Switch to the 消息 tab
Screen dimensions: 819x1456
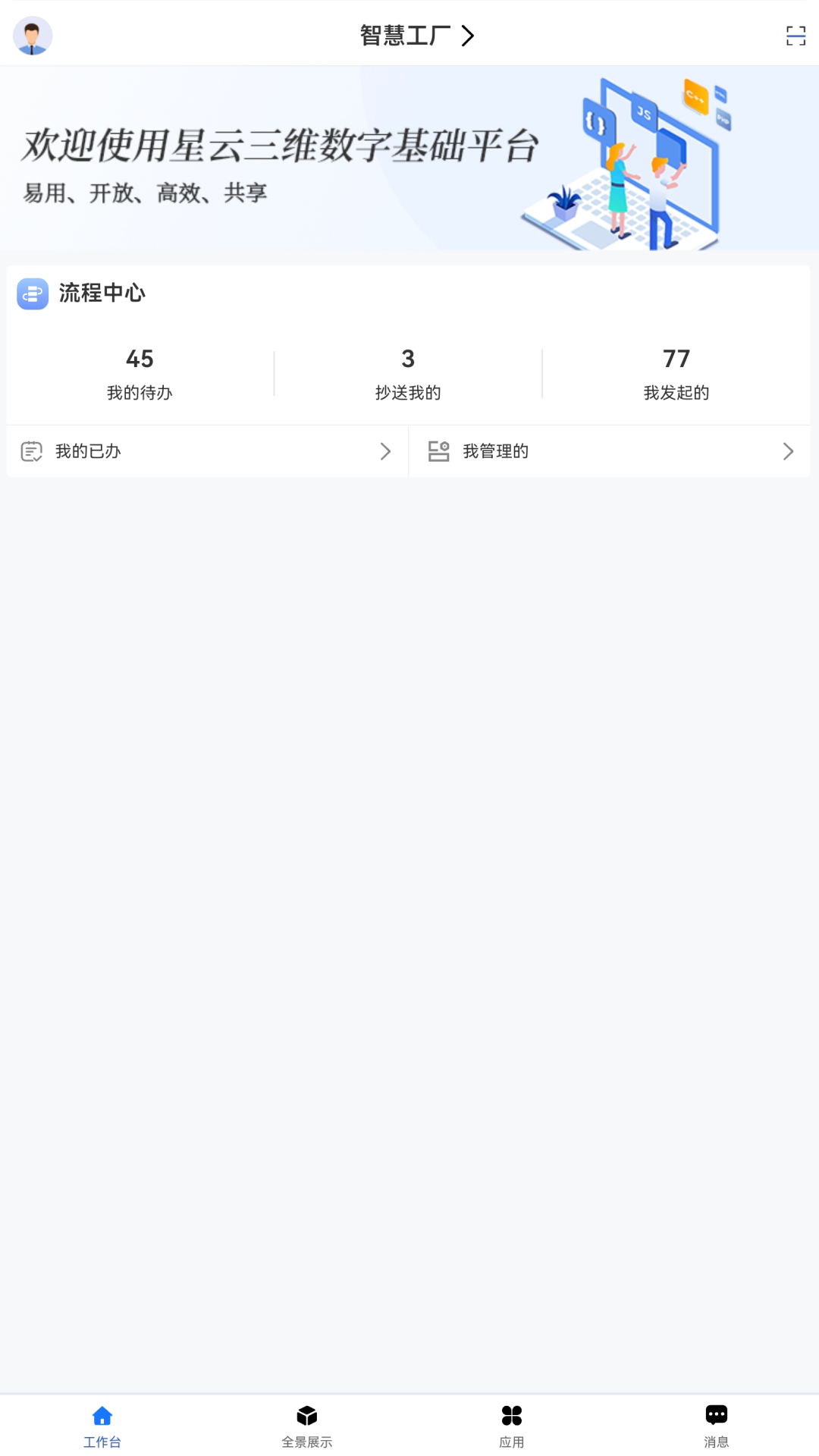coord(717,1426)
